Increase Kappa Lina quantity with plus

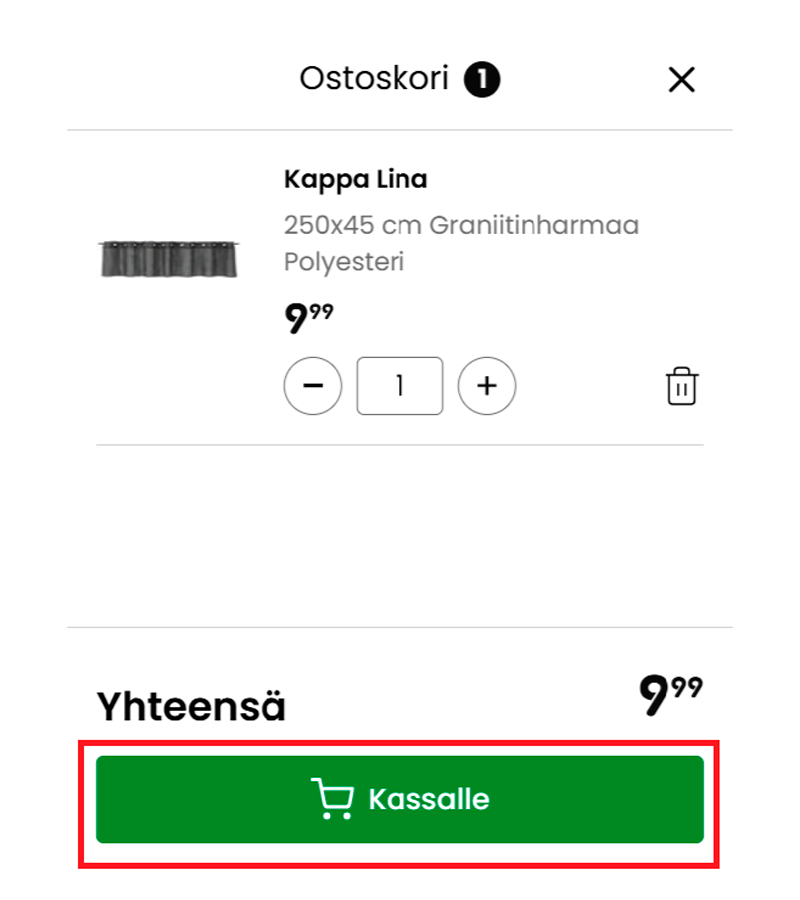click(487, 386)
